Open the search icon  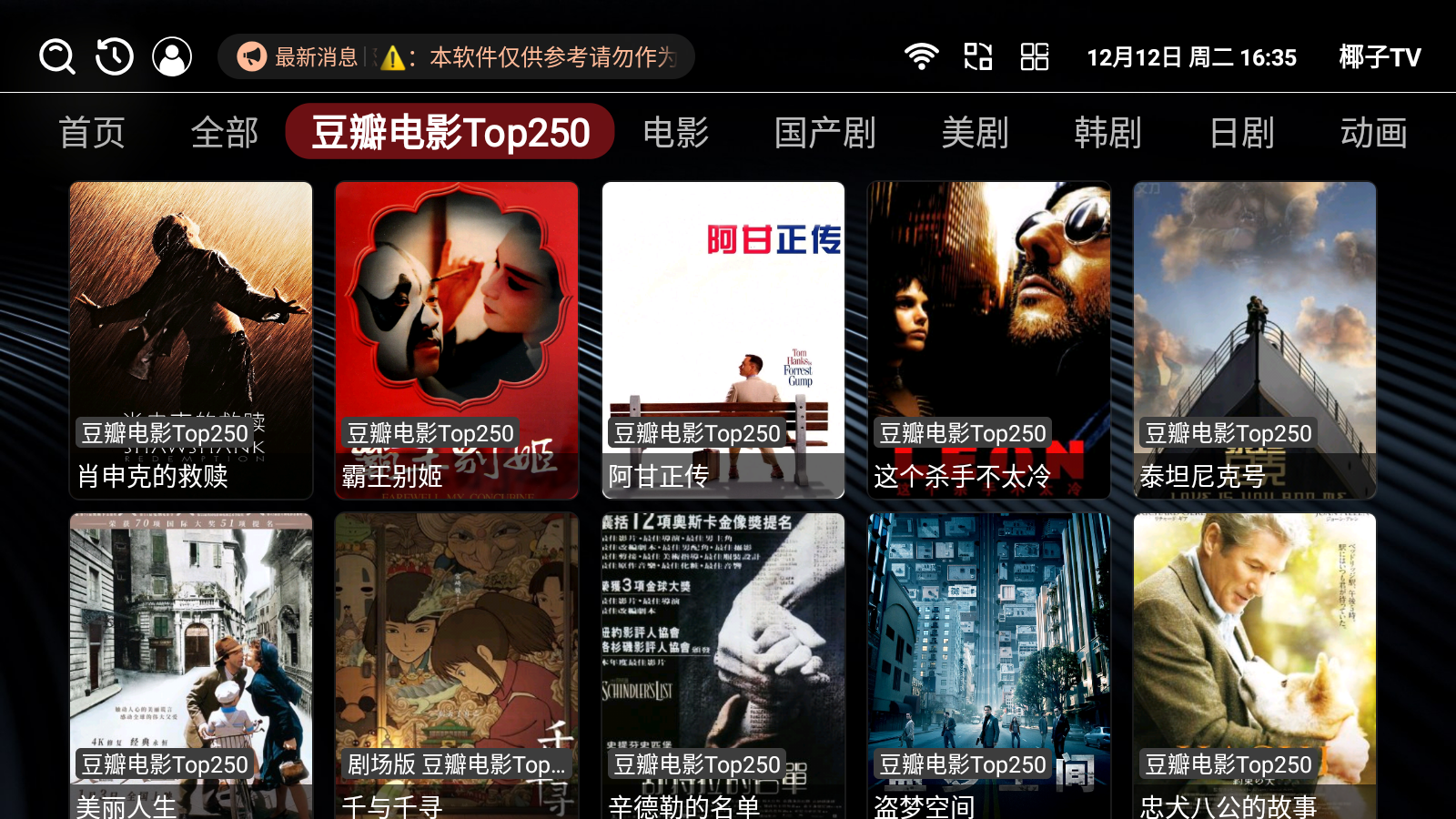coord(57,56)
